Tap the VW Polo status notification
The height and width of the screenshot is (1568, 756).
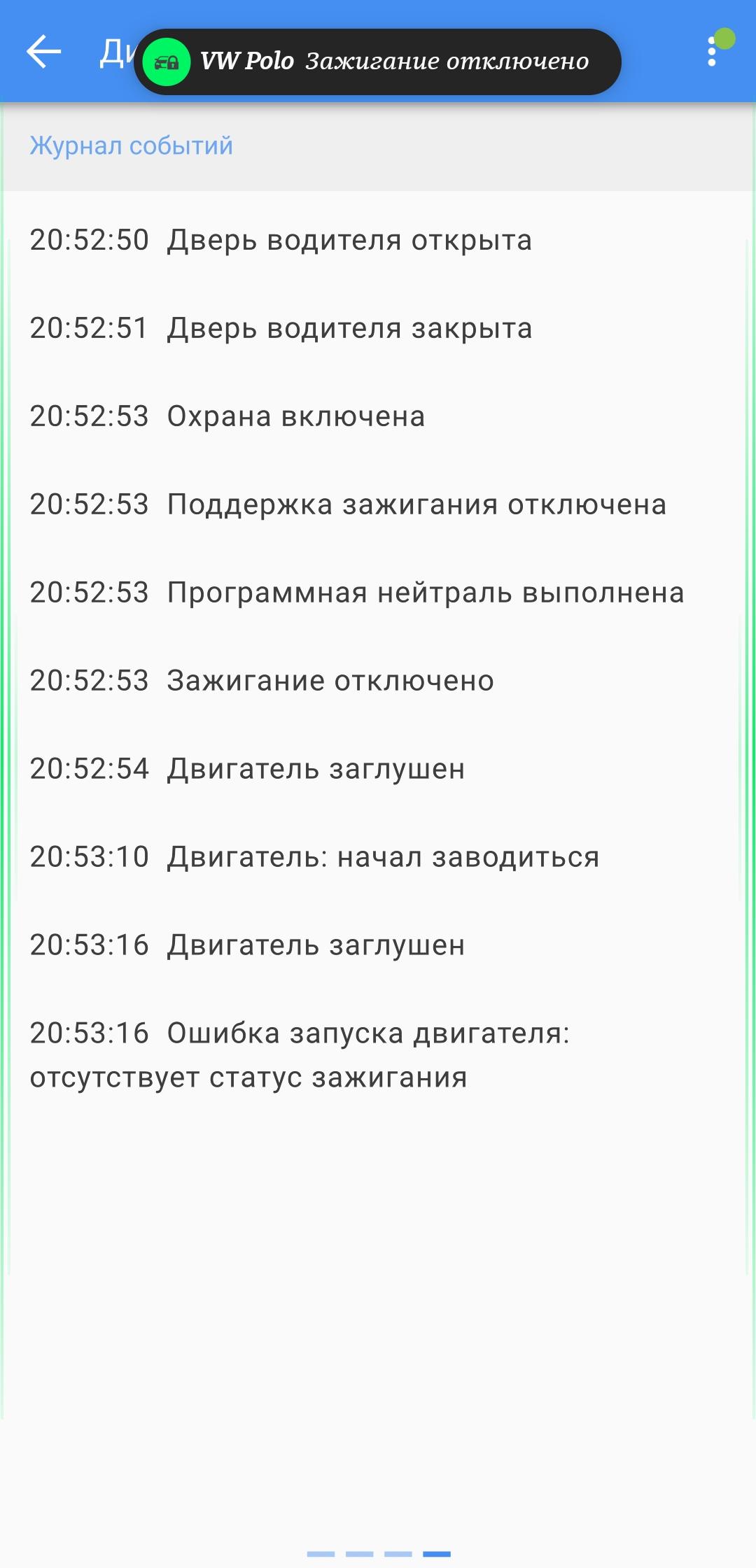[377, 62]
